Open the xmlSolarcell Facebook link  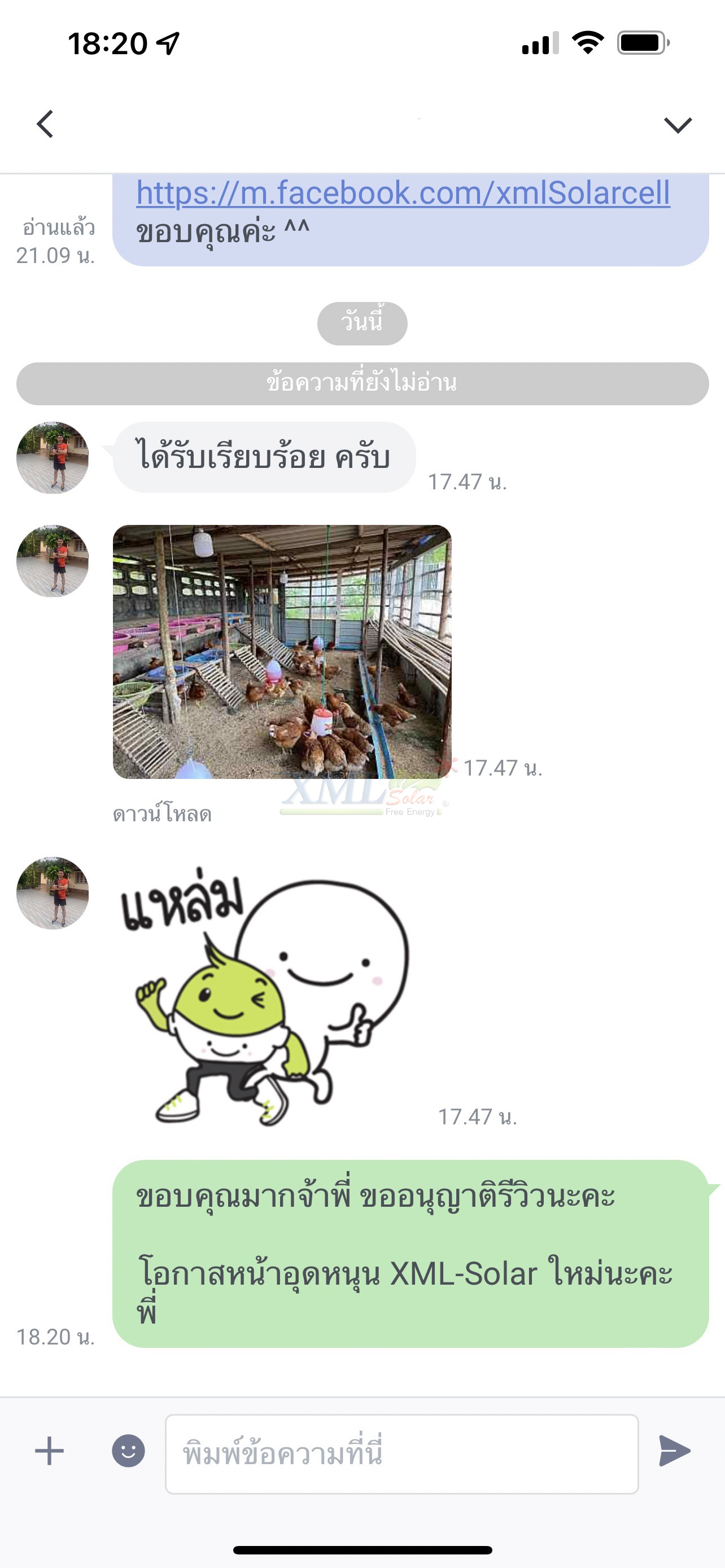(x=403, y=193)
